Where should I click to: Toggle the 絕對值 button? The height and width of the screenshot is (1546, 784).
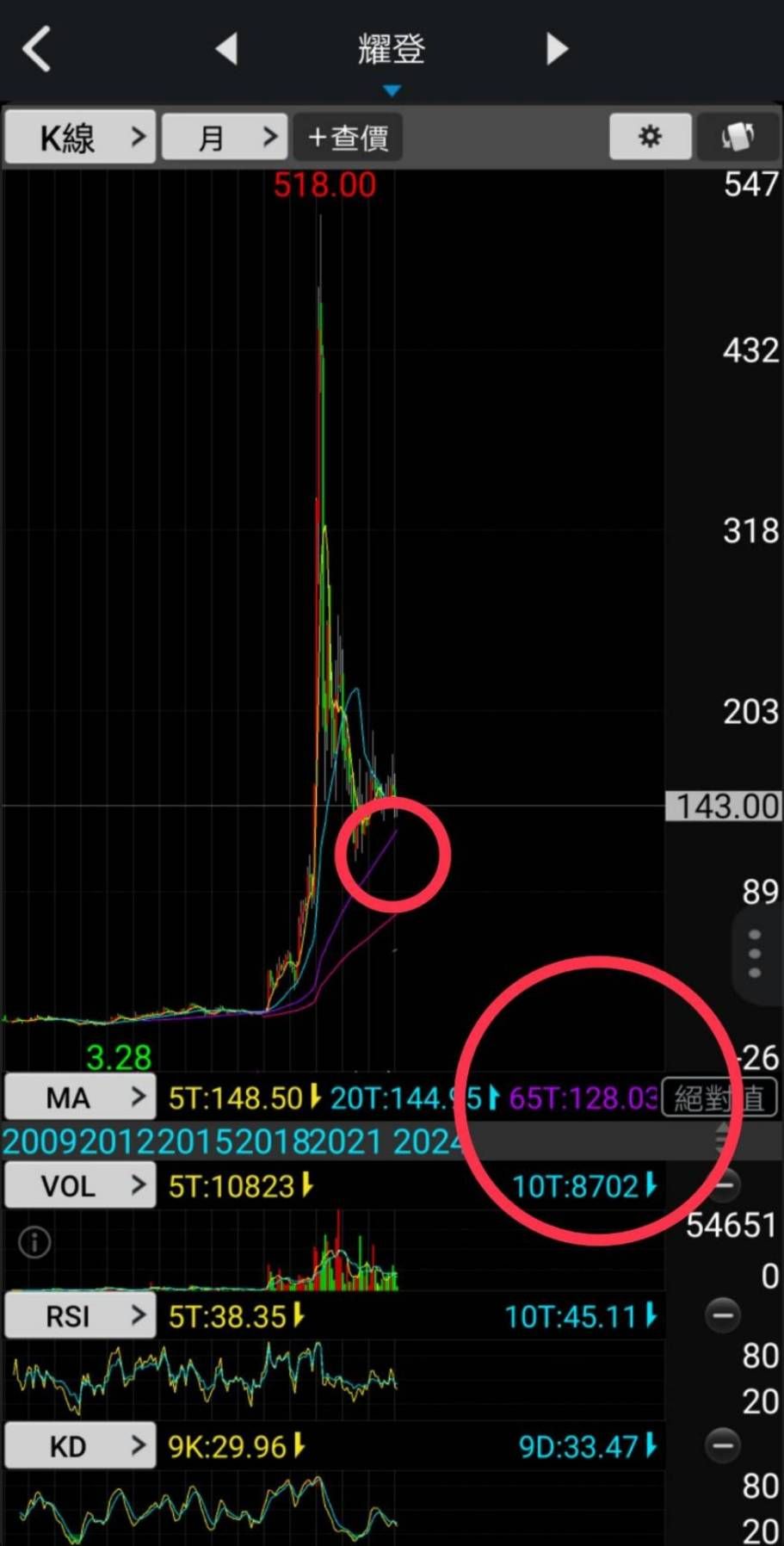pyautogui.click(x=719, y=1098)
